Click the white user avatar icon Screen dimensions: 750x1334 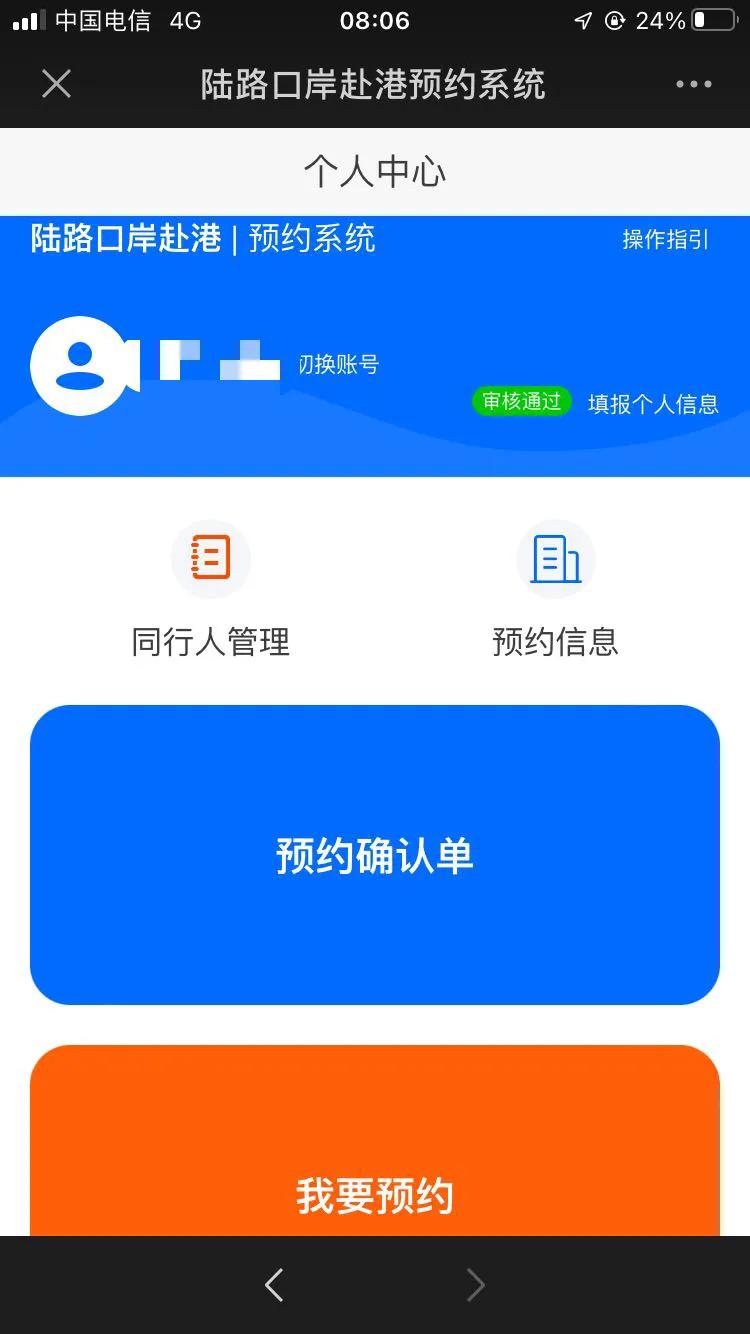pyautogui.click(x=82, y=363)
